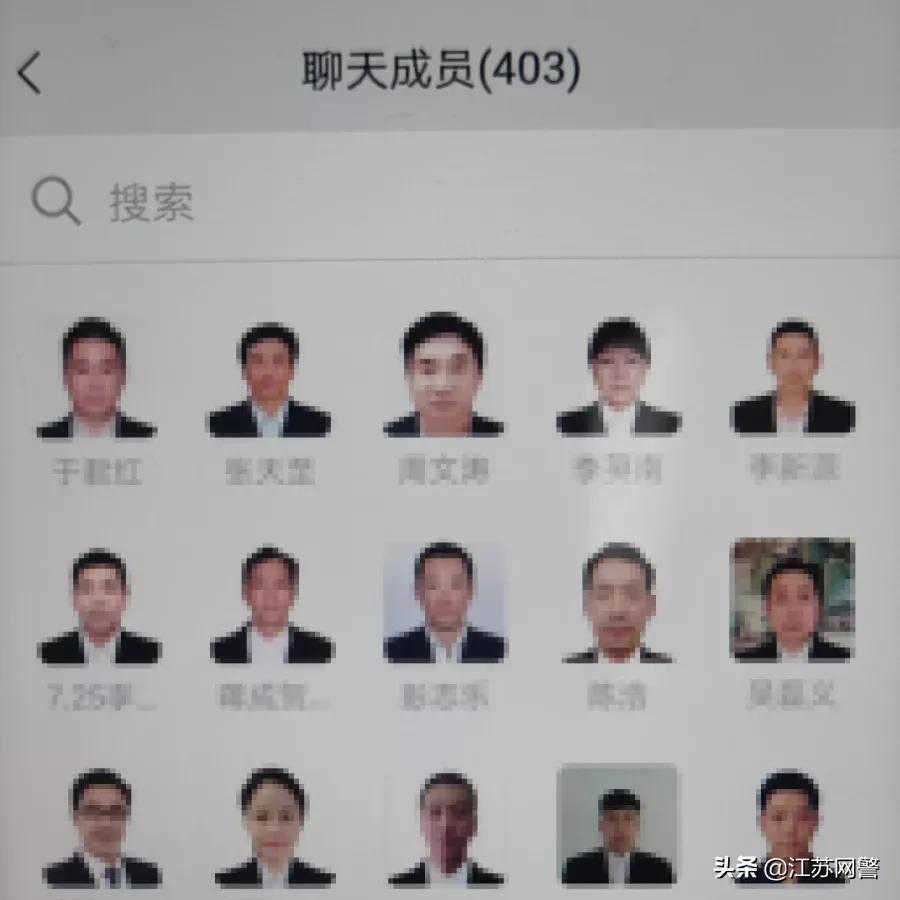Go back from the 聊天成员 list
Viewport: 900px width, 900px height.
pos(32,74)
